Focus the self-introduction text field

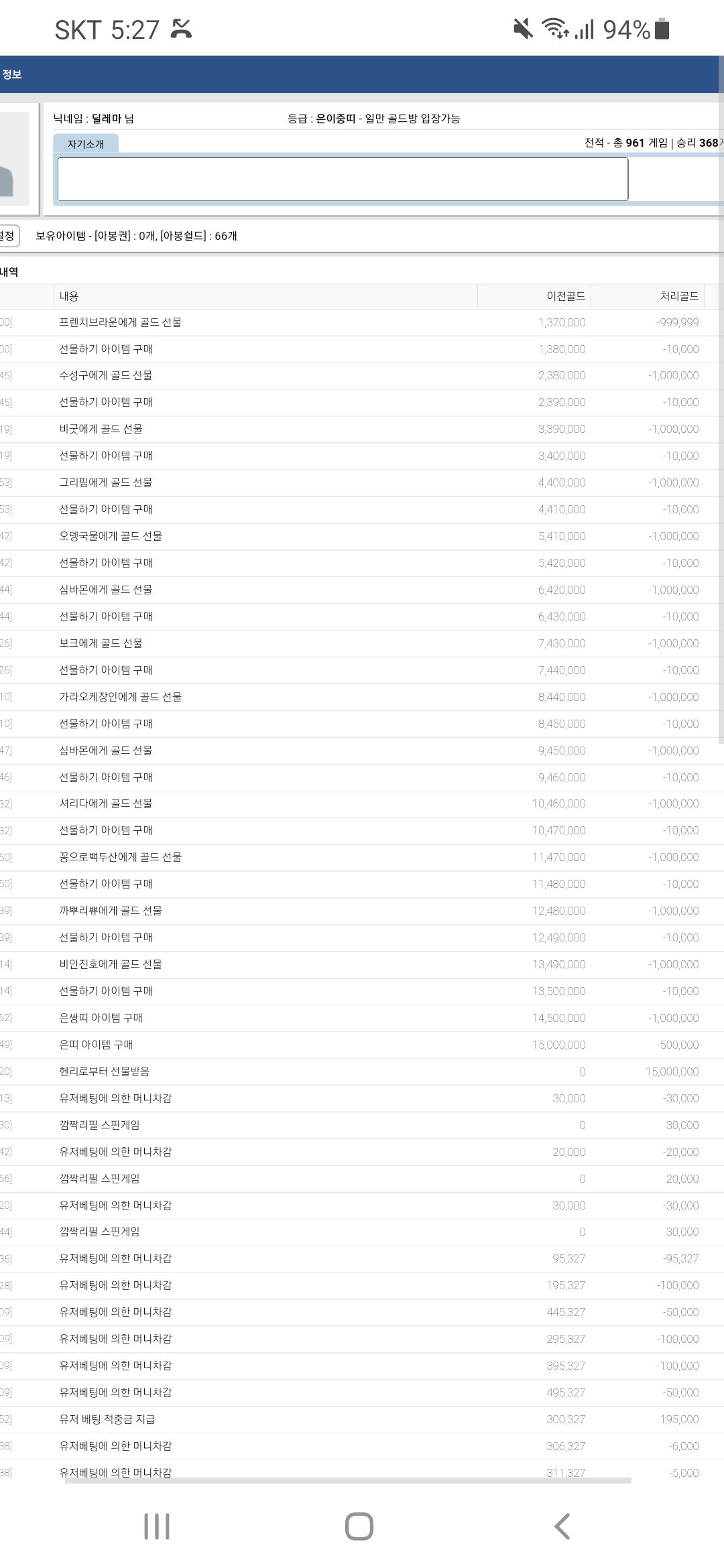[x=343, y=179]
